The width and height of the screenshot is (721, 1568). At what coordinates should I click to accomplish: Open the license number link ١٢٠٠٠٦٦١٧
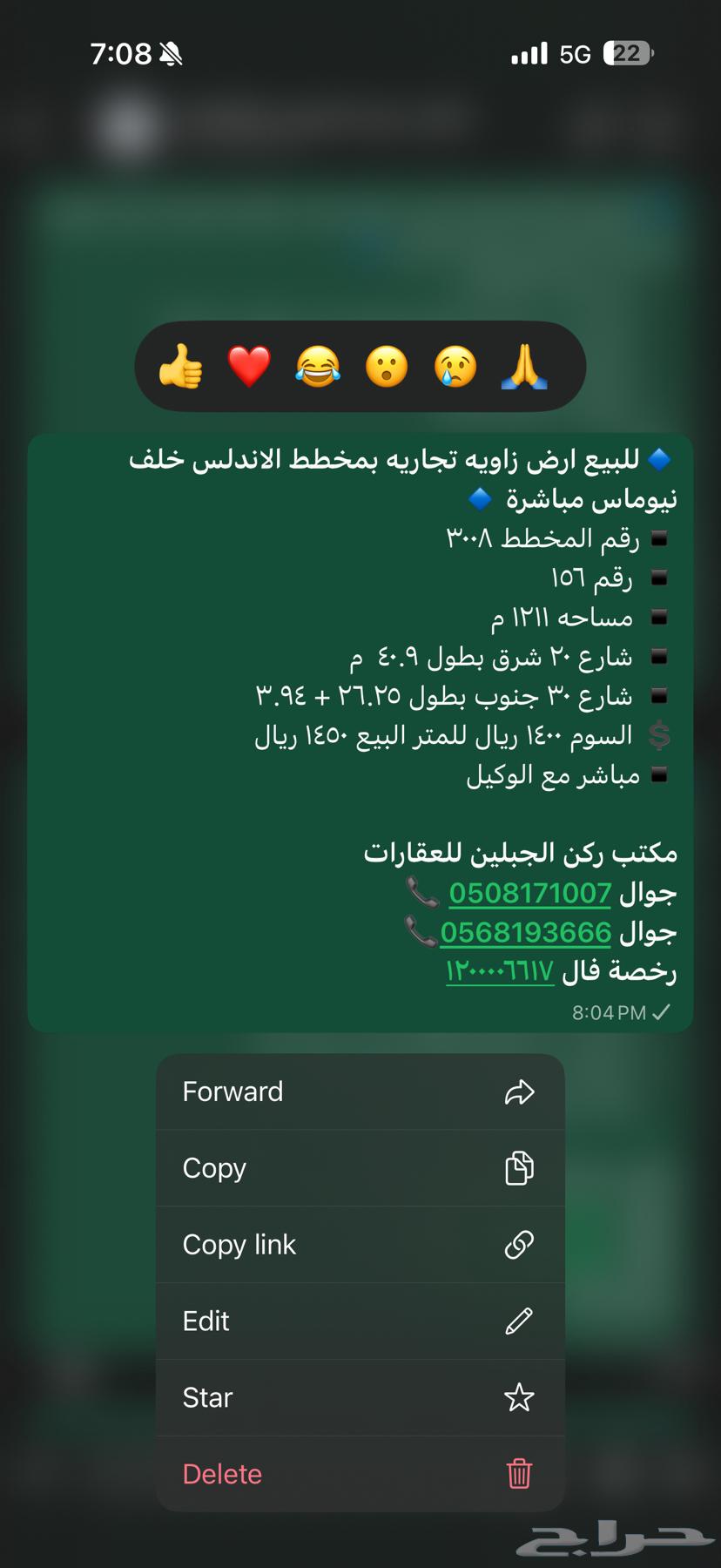tap(502, 970)
